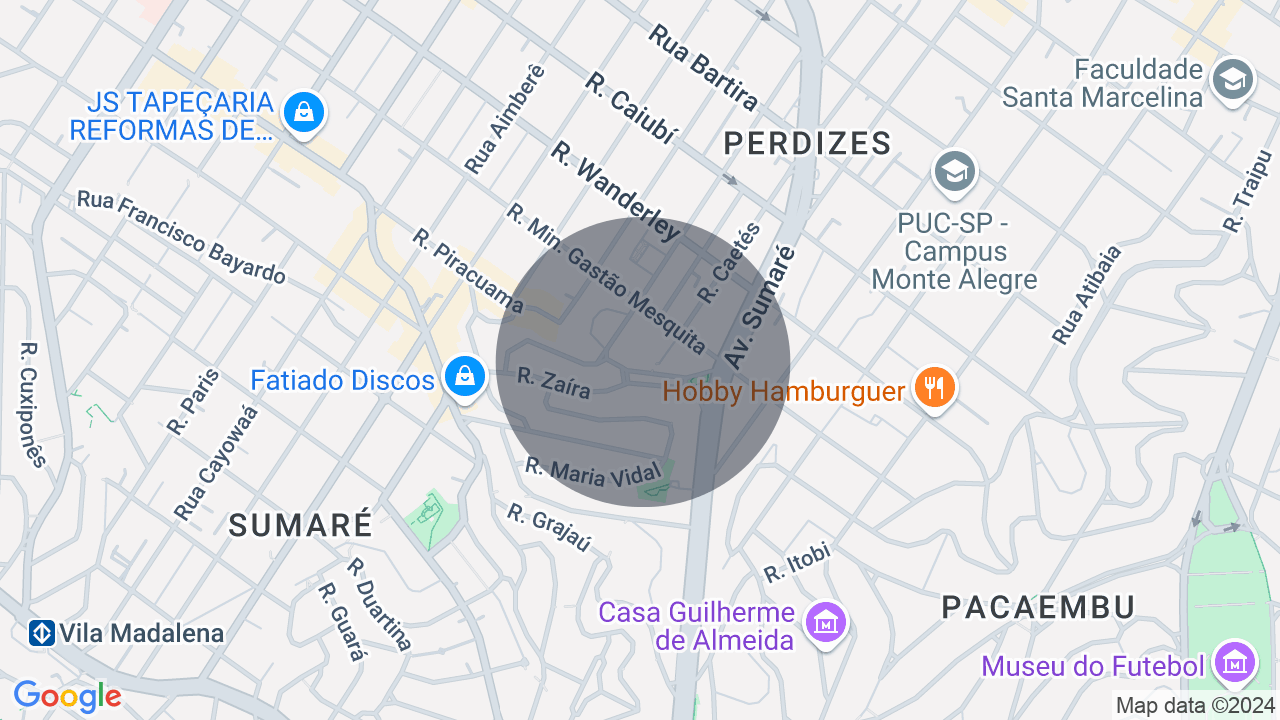Open the PUC-SP Campus Monte Alegre pin
Image resolution: width=1280 pixels, height=720 pixels.
tap(955, 172)
